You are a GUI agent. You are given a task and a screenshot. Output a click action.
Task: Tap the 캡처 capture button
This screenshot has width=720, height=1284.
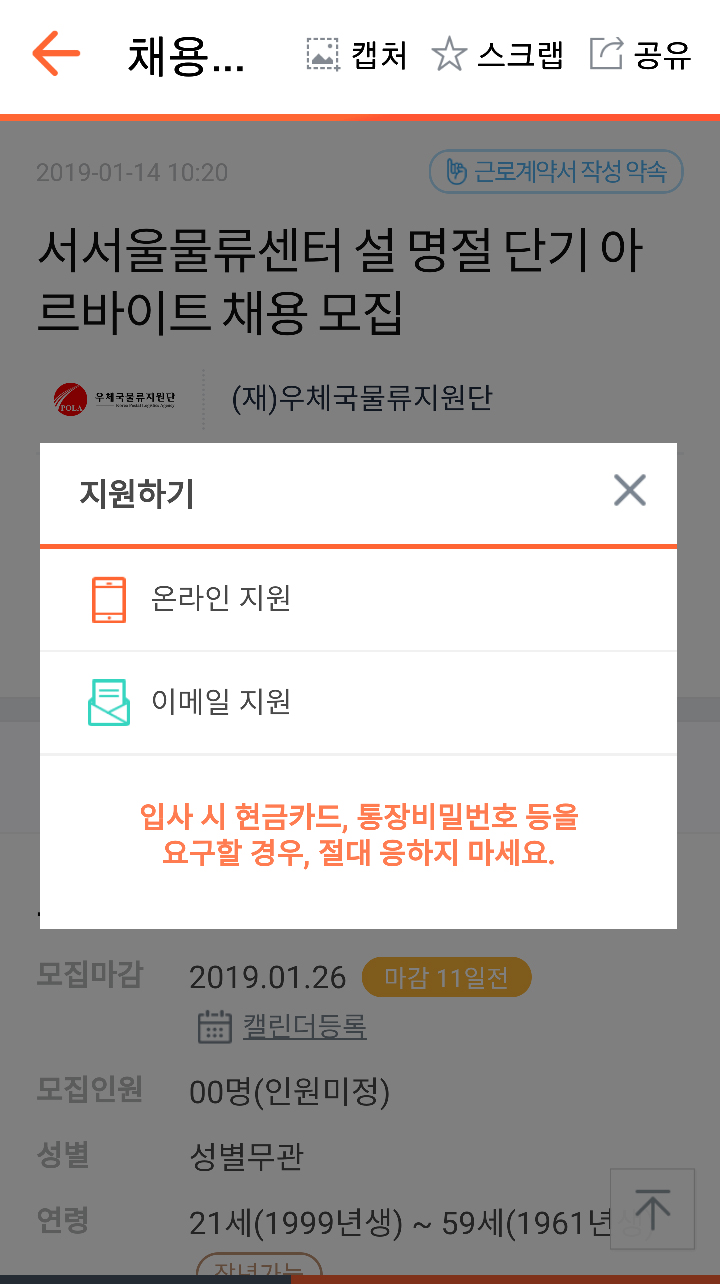click(357, 54)
